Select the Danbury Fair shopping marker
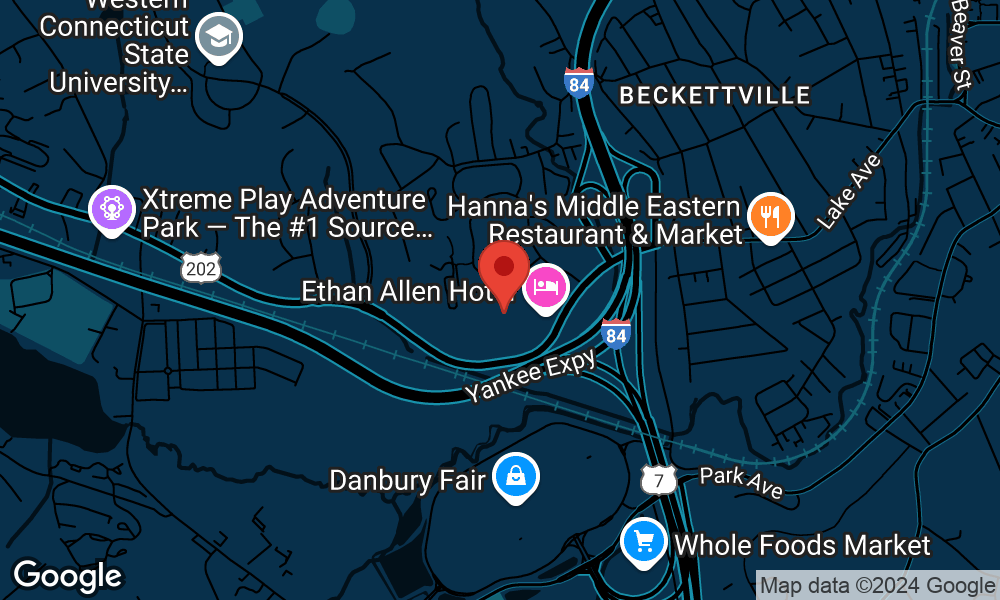Screen dimensions: 1000x600 (515, 477)
